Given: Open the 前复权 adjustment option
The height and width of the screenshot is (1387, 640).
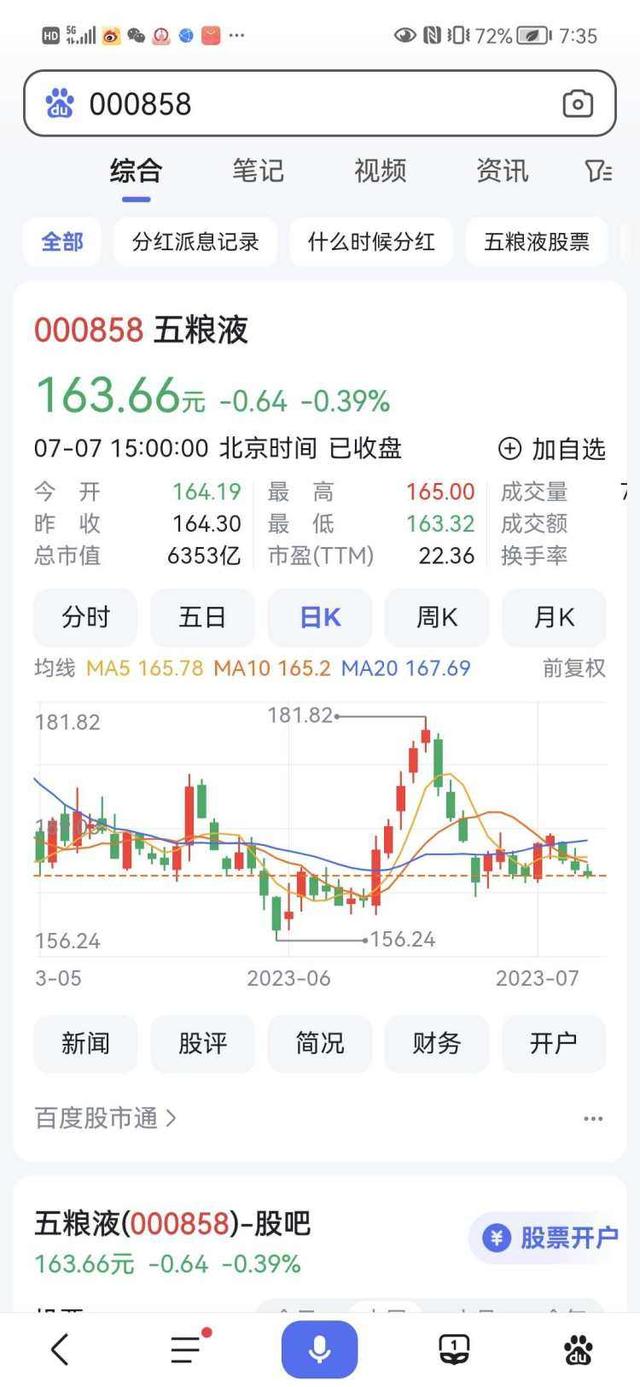Looking at the screenshot, I should click(x=574, y=669).
